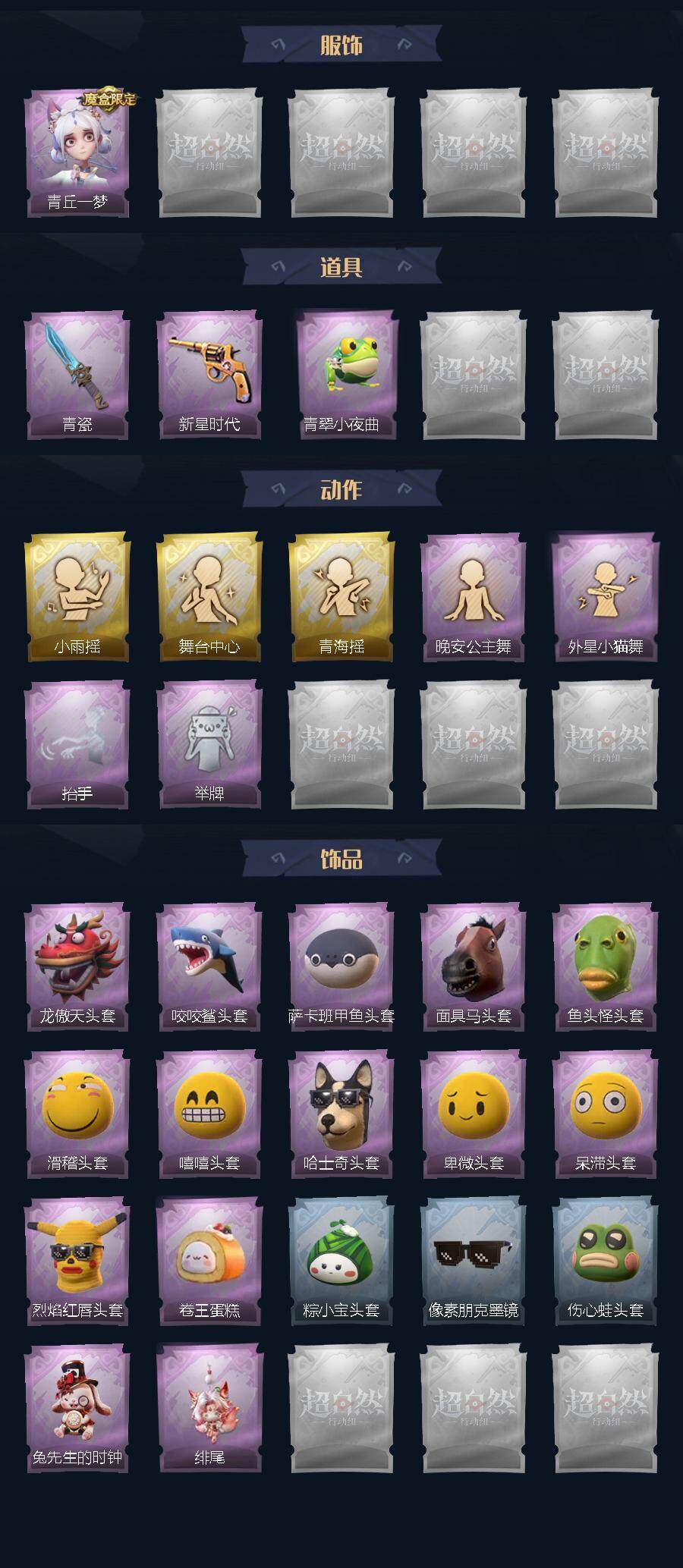Tap the 面具马头套 accessory
The image size is (683, 1568).
[473, 966]
